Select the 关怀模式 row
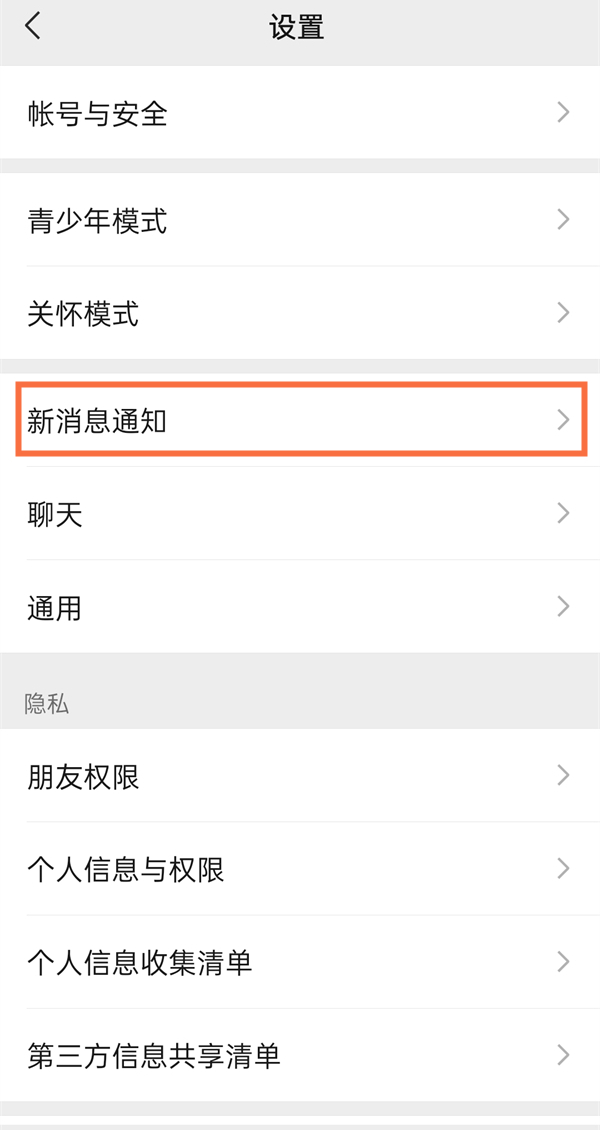Viewport: 600px width, 1130px height. point(300,313)
